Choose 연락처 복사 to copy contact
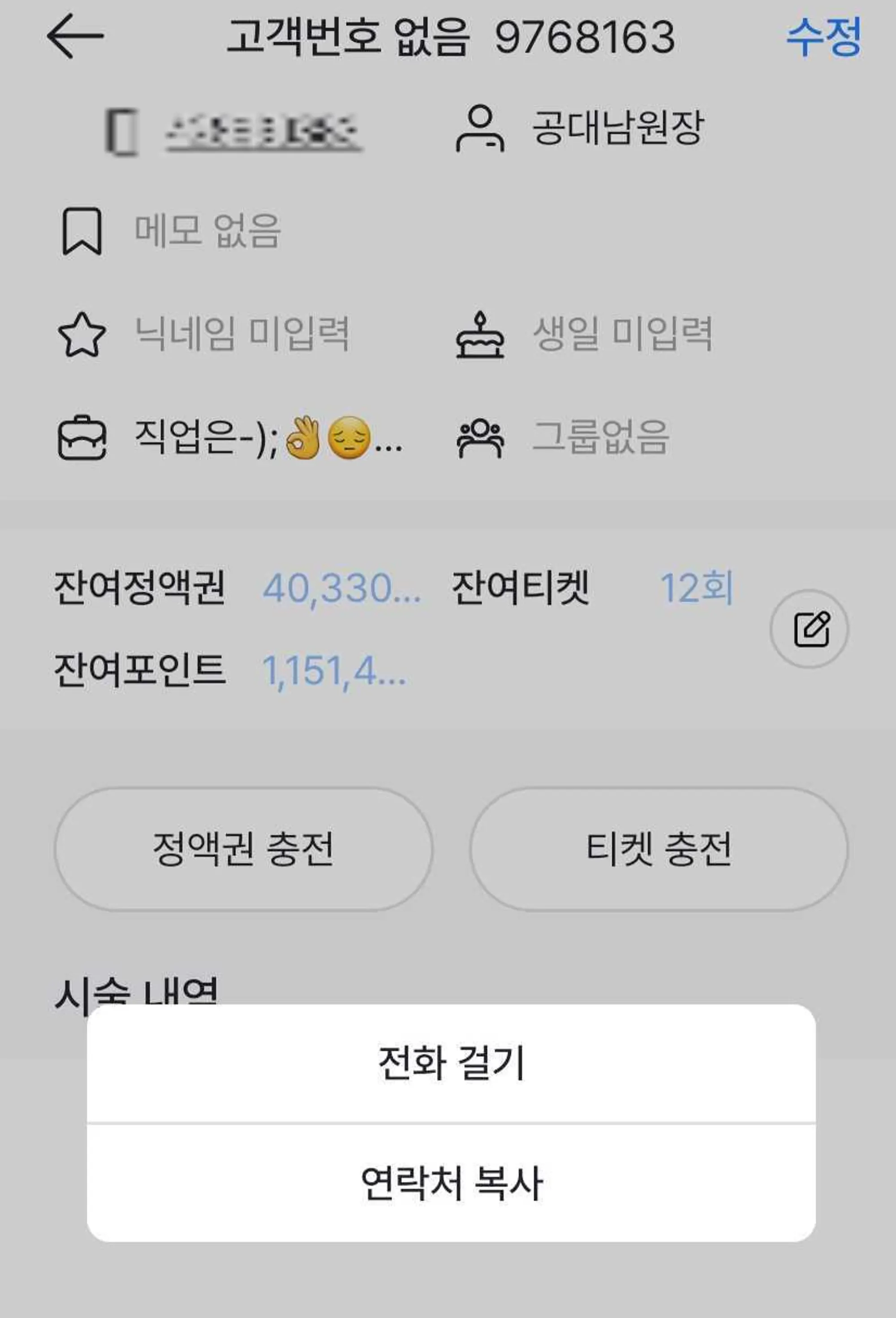 451,1183
